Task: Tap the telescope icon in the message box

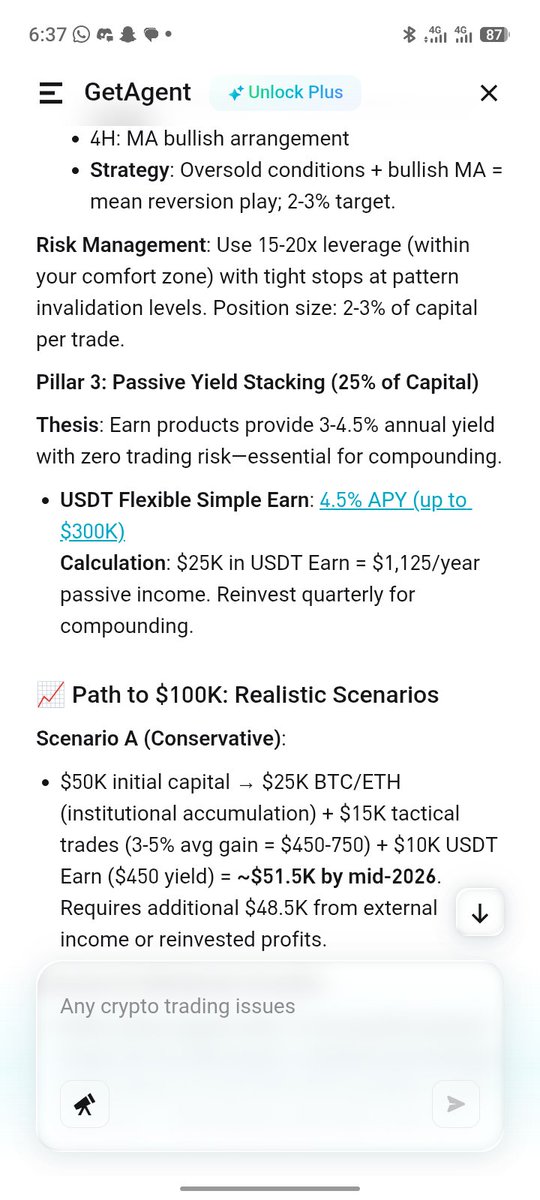Action: coord(85,1104)
